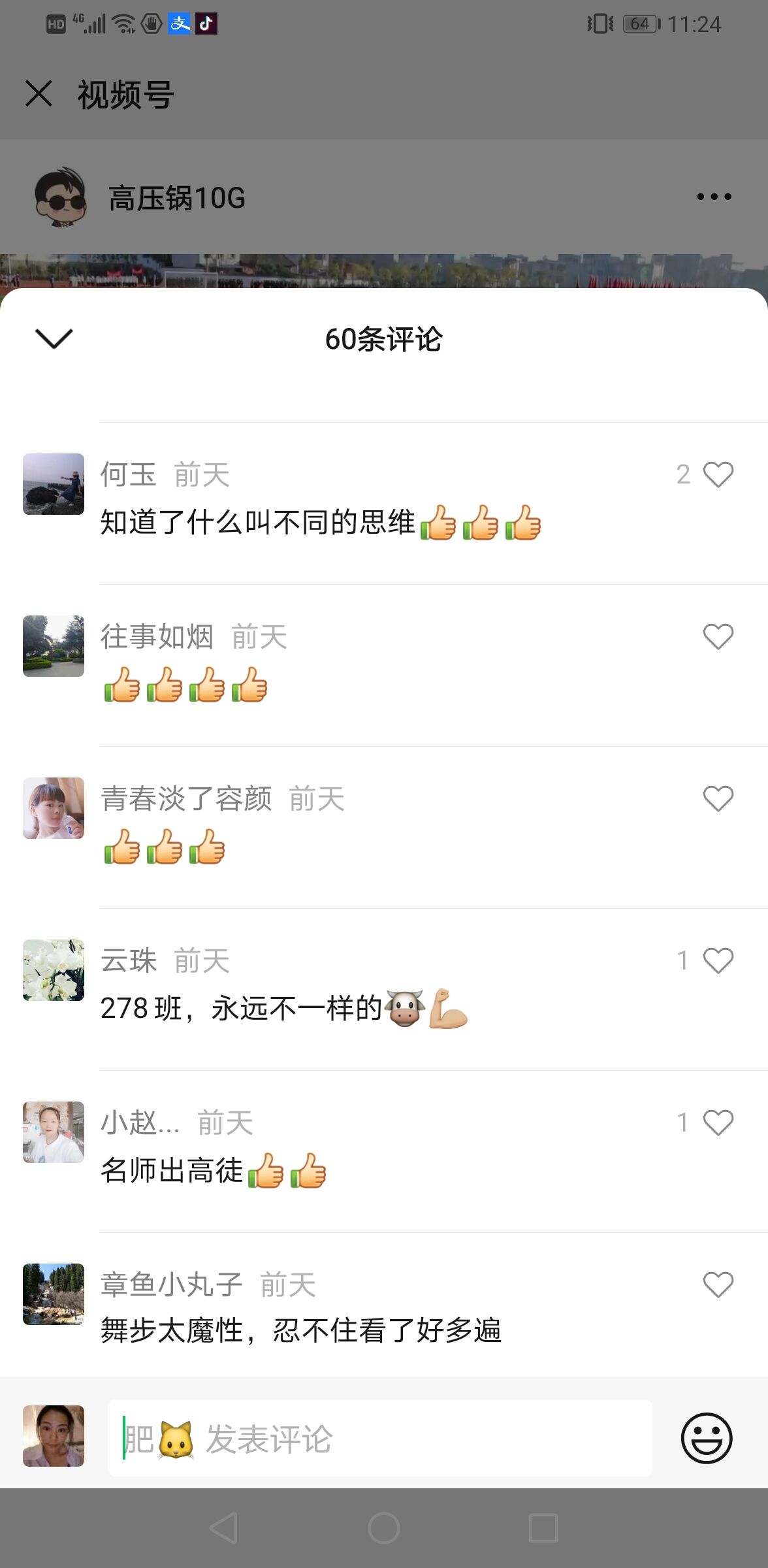The width and height of the screenshot is (768, 1568).
Task: Like the 名师出高徒 comment
Action: tap(718, 1122)
